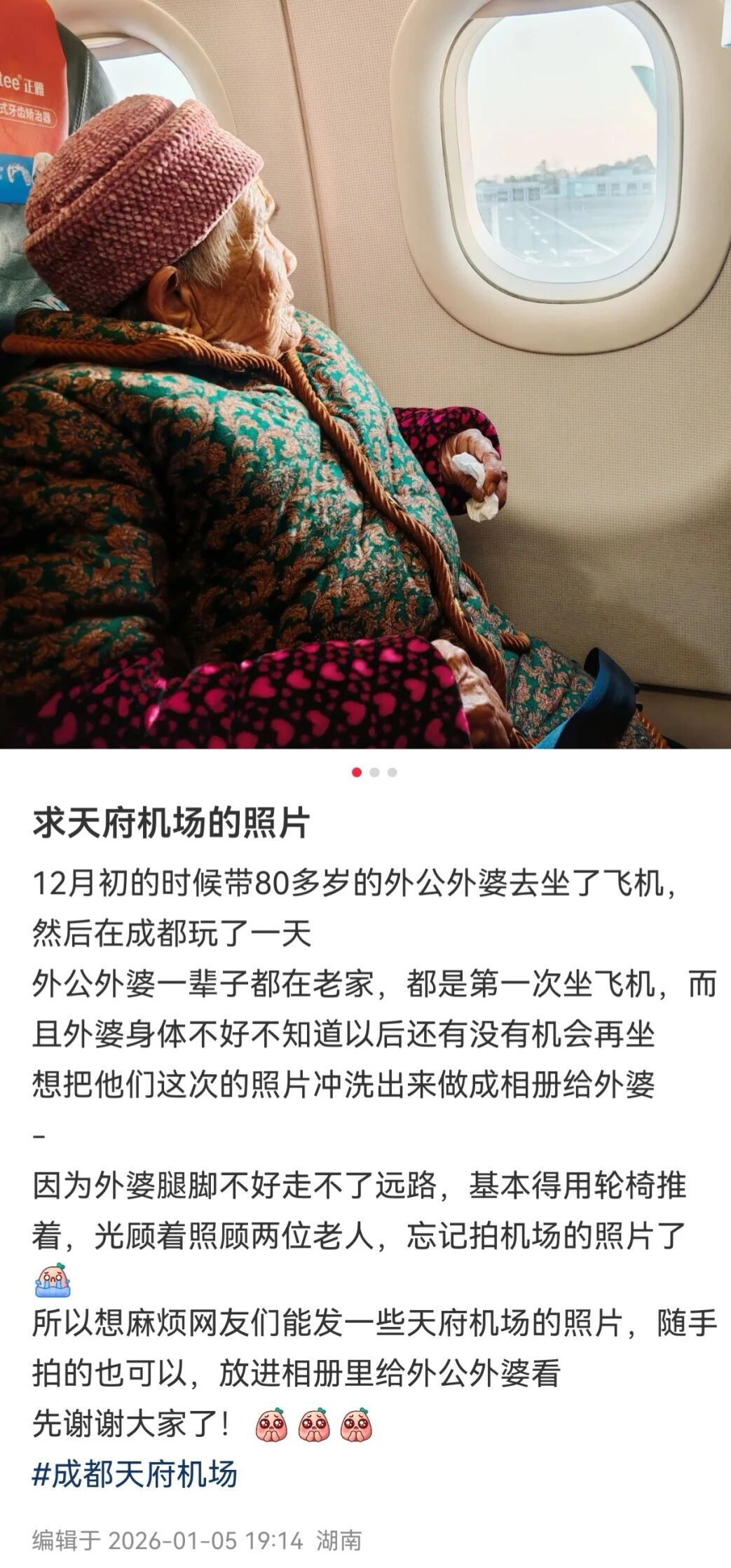Open the grandmother airplane photo fullscreen
The height and width of the screenshot is (1568, 731).
coord(365,374)
